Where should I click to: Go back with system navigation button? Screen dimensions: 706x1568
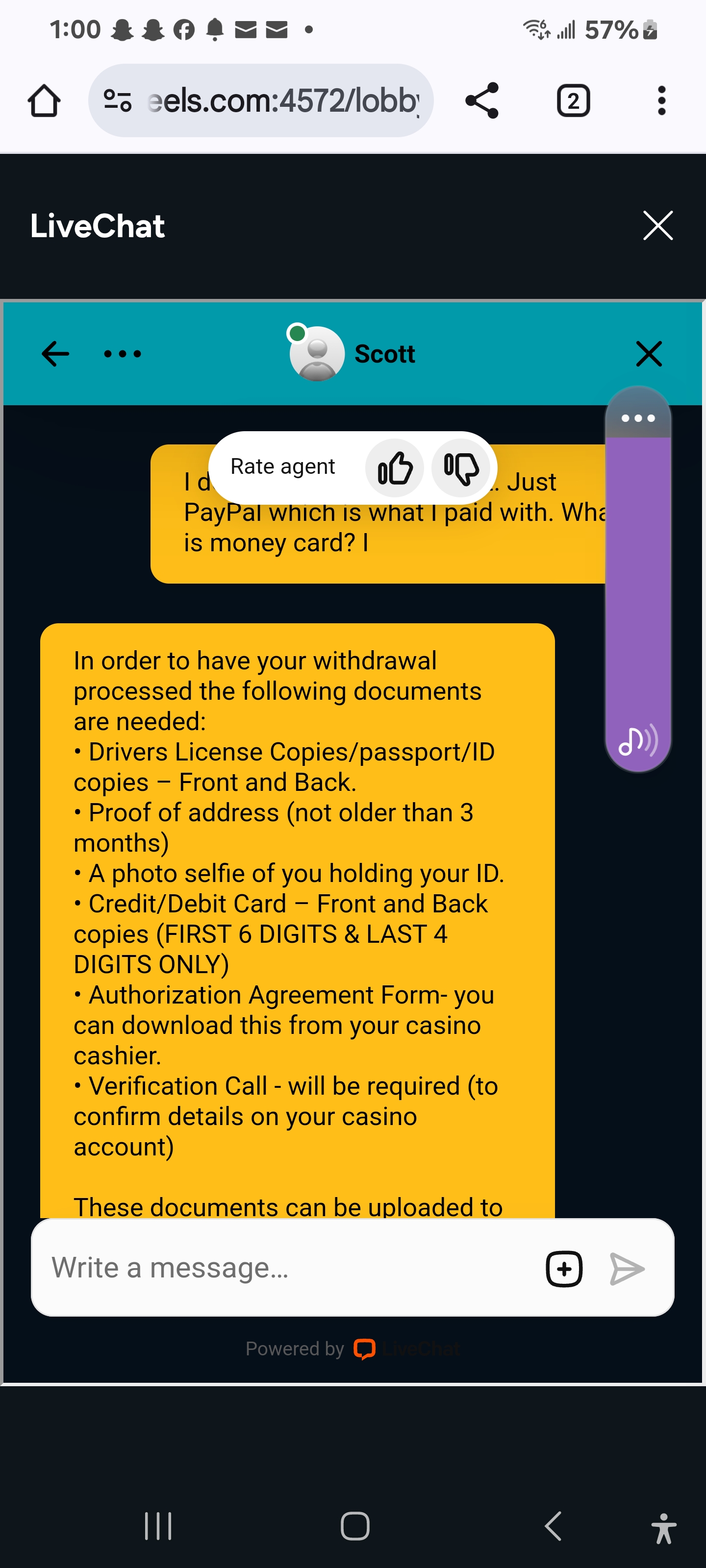[553, 1526]
